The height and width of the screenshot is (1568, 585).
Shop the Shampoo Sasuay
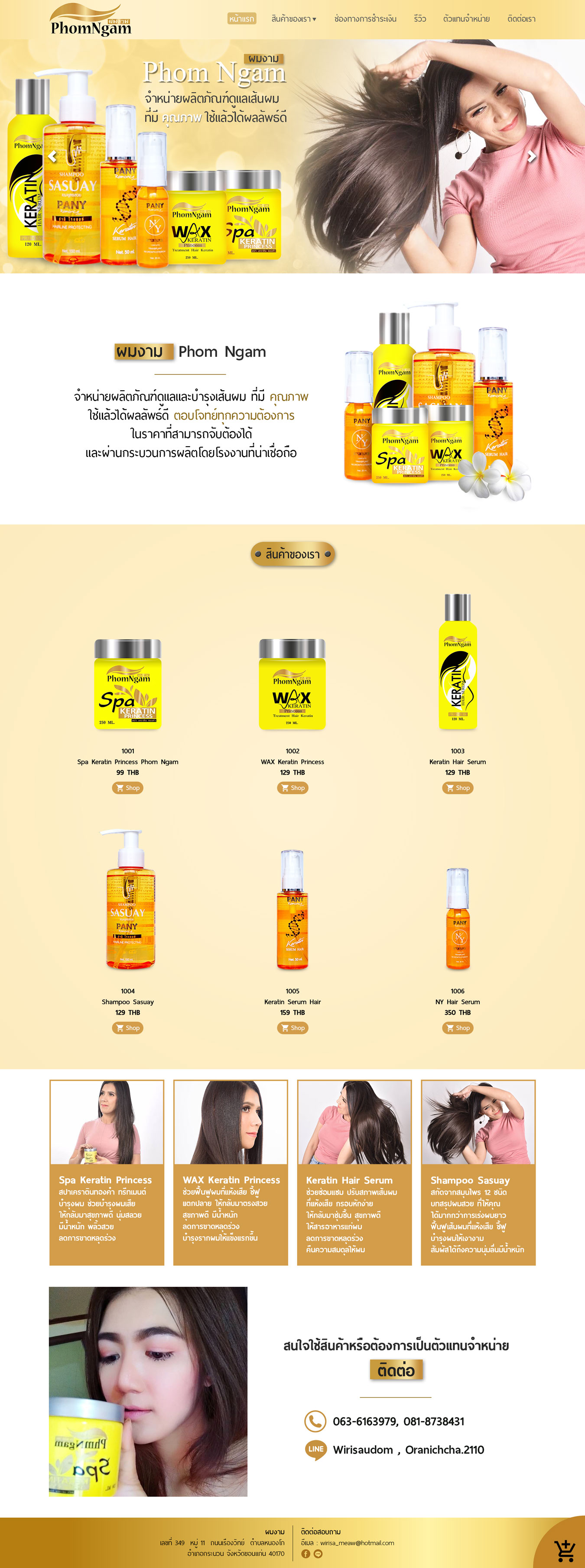(127, 1027)
